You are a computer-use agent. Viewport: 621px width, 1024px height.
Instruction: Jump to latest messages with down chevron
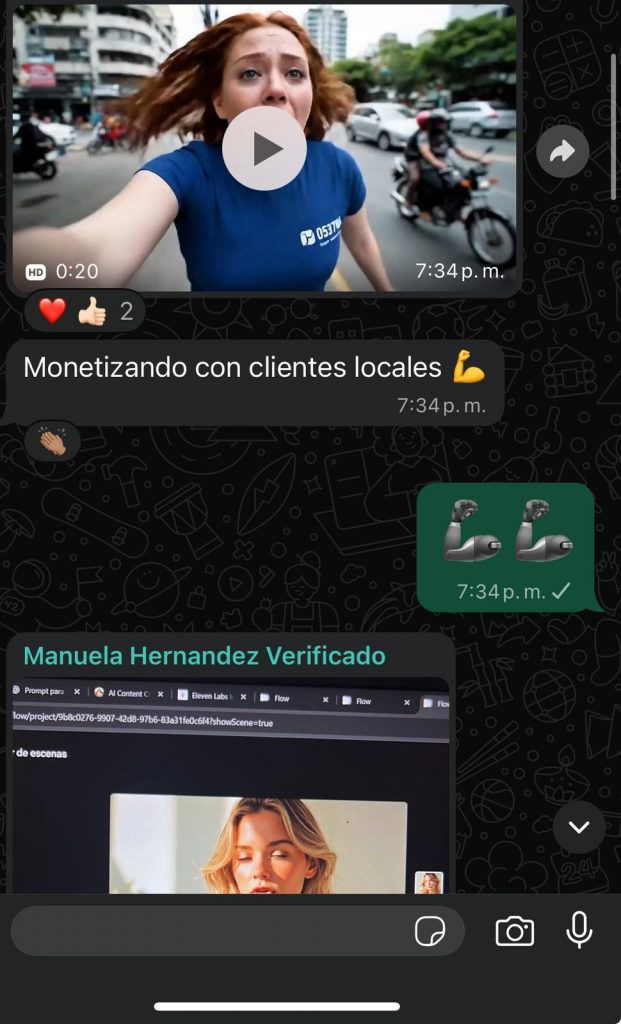(x=579, y=827)
